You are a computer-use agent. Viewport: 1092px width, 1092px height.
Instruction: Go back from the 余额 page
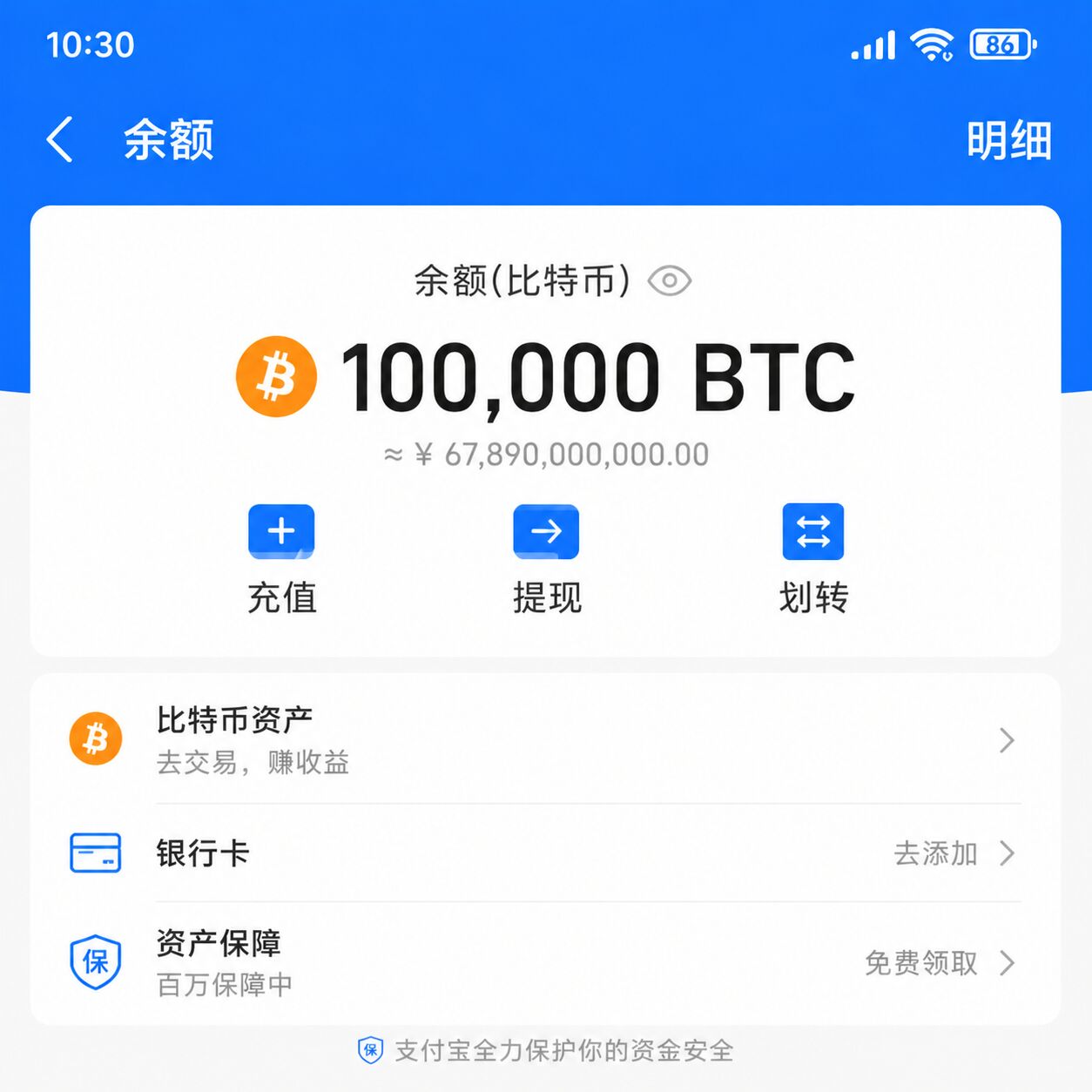tap(59, 139)
